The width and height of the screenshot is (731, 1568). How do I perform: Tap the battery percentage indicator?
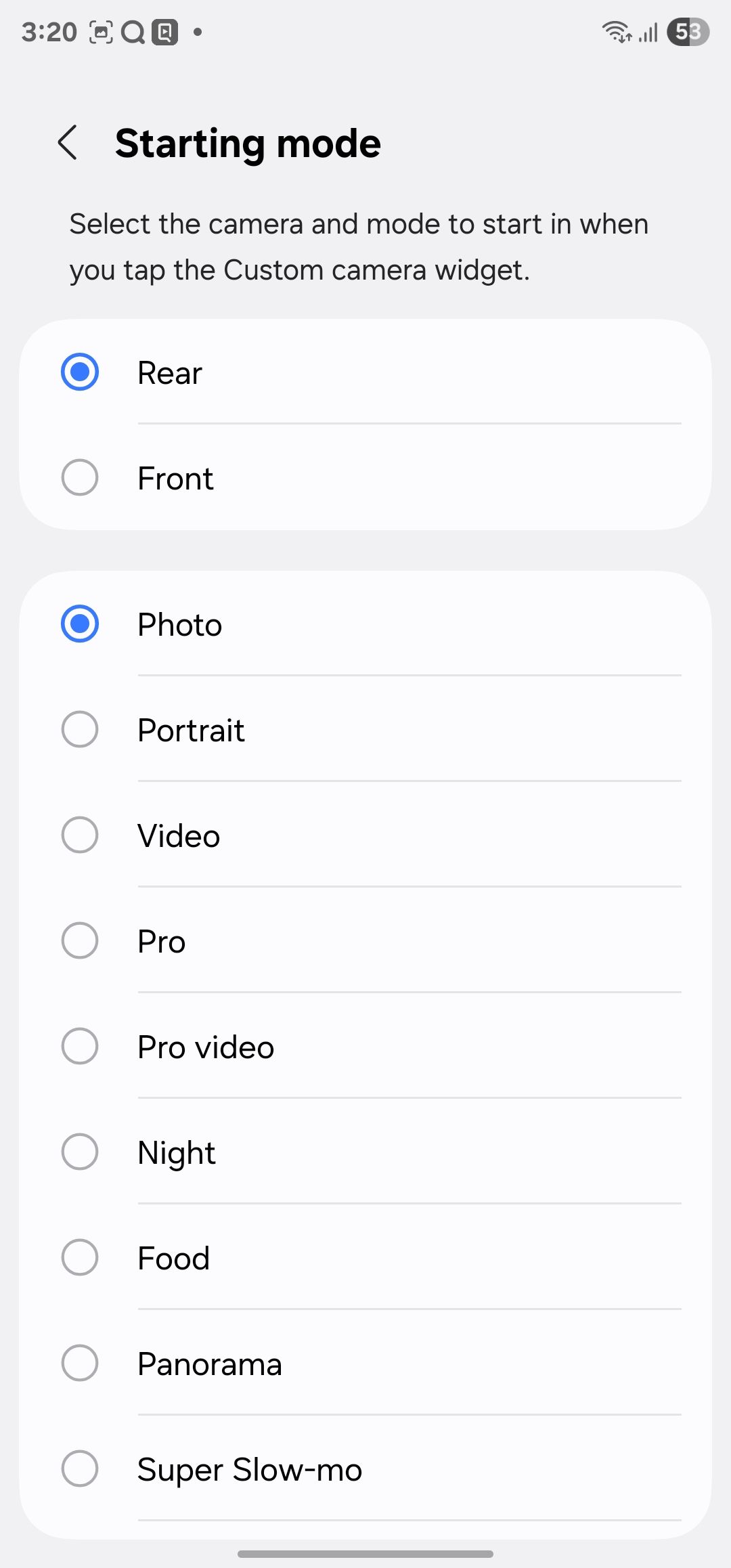click(686, 30)
